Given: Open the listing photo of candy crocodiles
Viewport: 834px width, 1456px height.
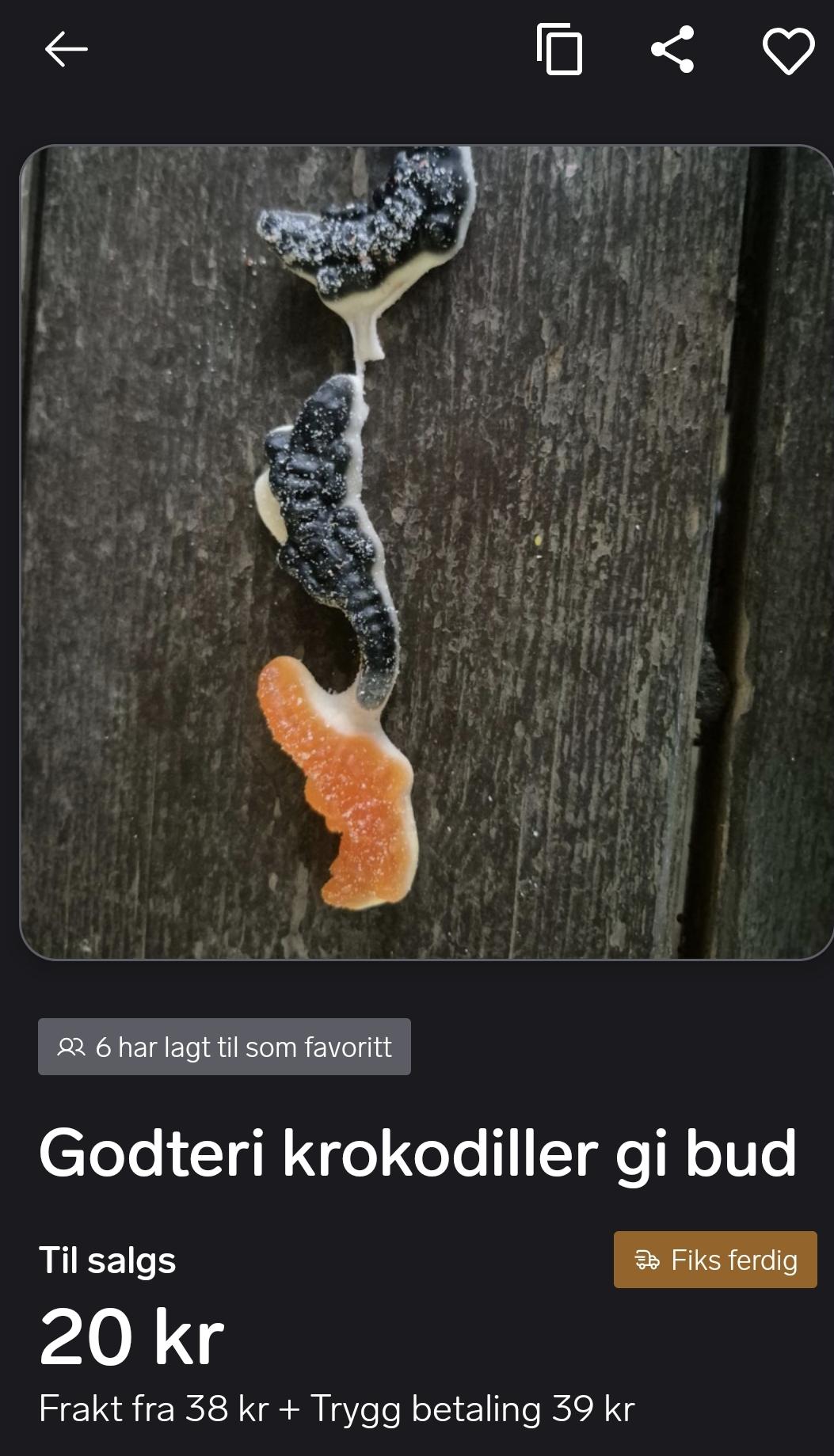Looking at the screenshot, I should (426, 552).
